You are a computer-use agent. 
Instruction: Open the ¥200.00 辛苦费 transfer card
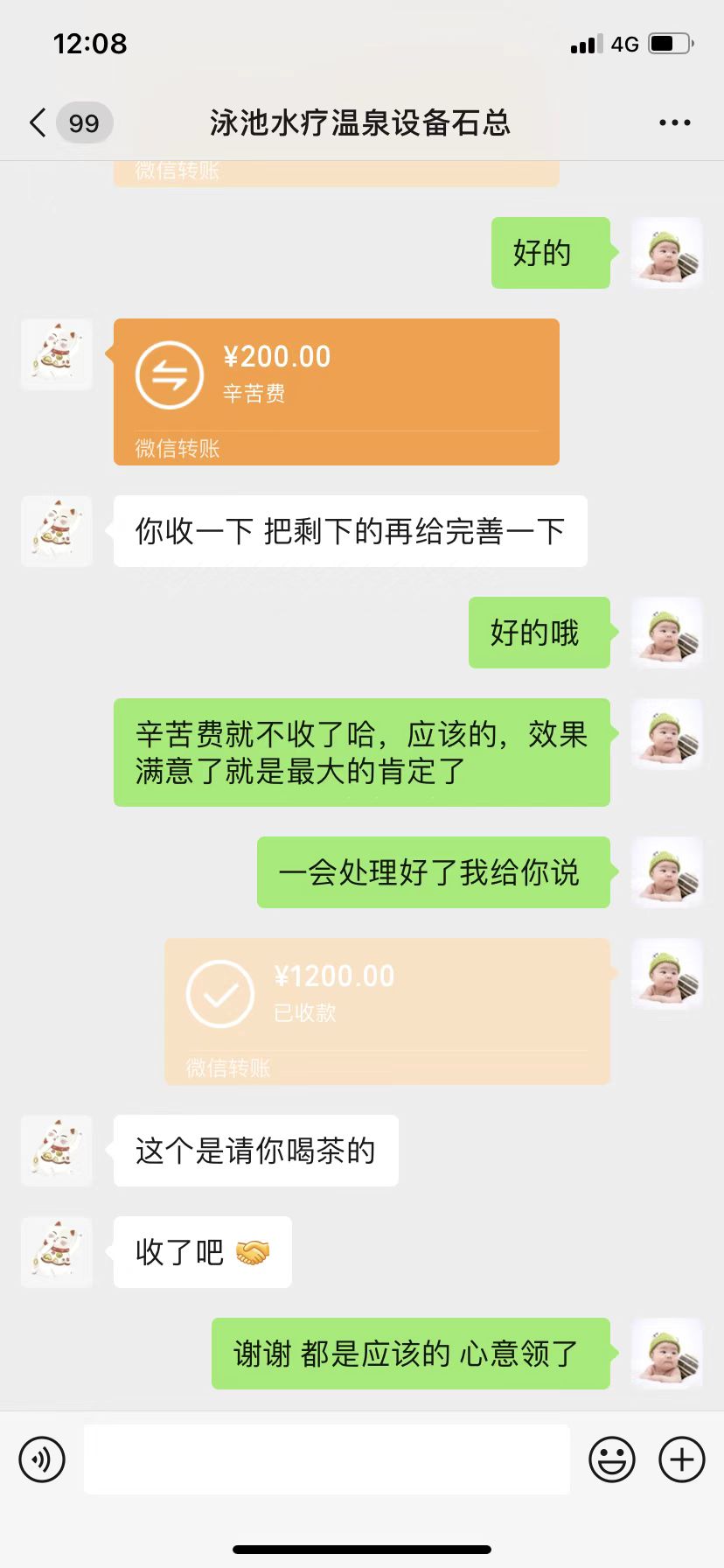click(336, 391)
